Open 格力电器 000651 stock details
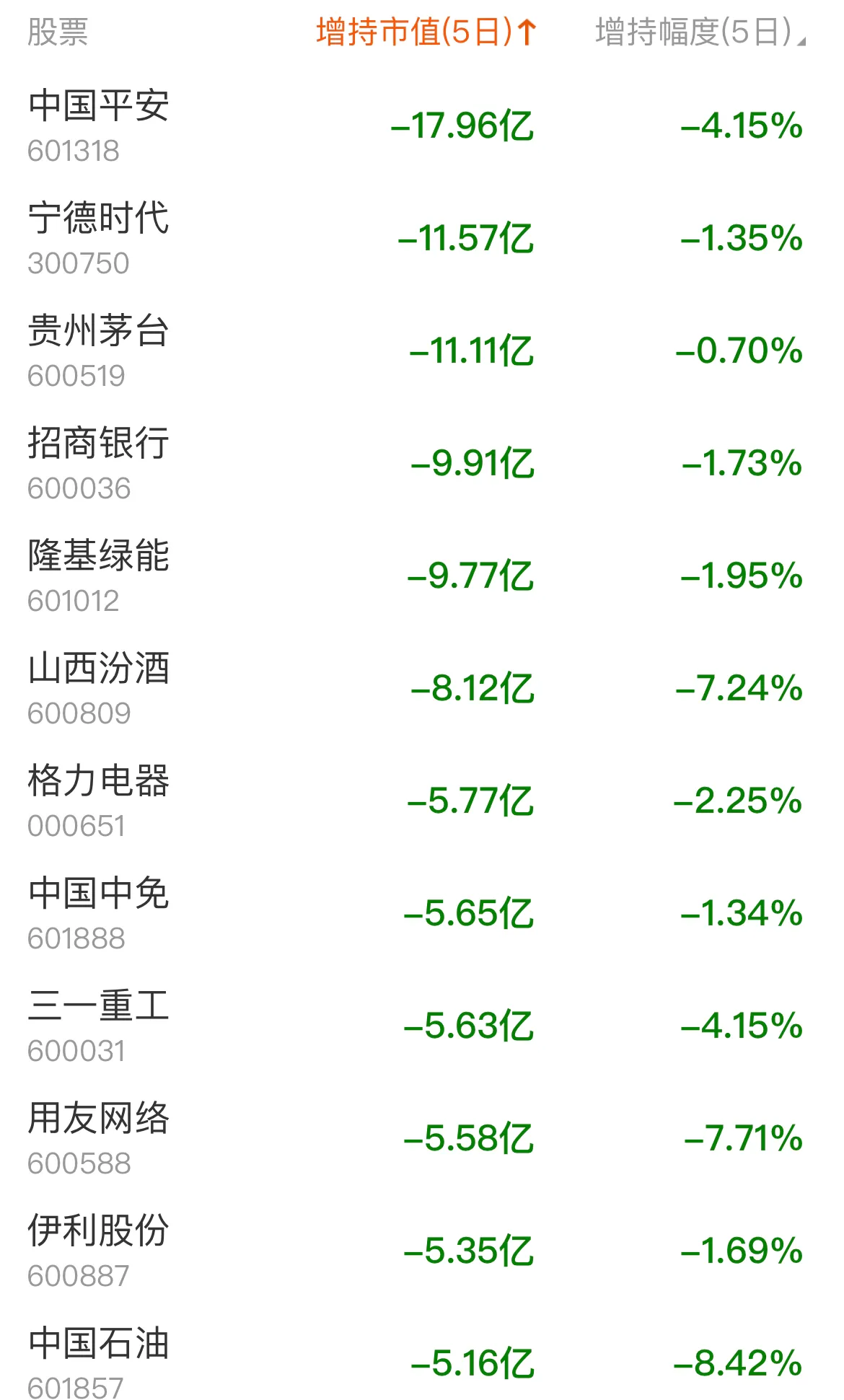This screenshot has height=1400, width=844. (422, 801)
